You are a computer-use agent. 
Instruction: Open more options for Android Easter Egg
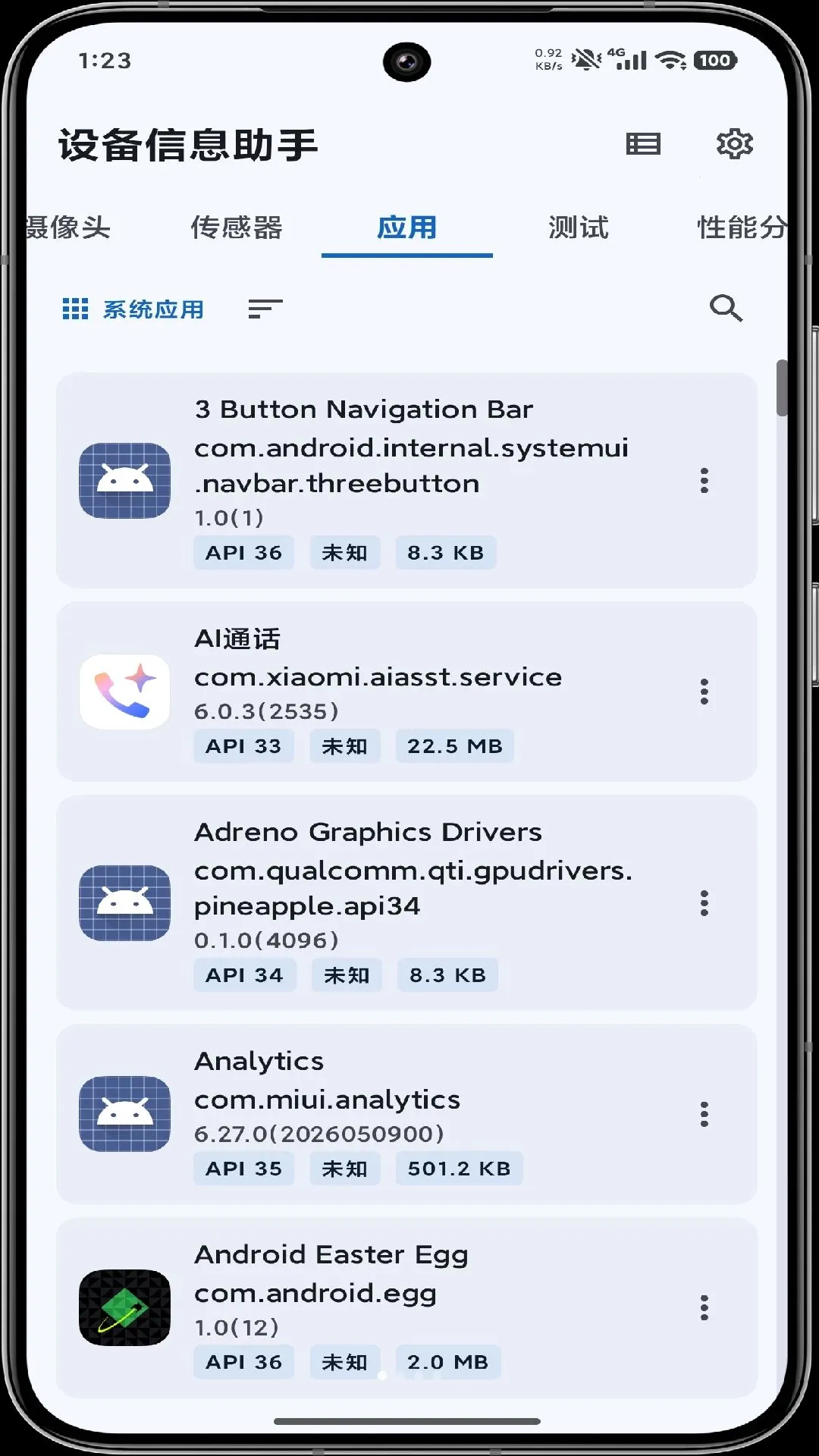click(x=704, y=1307)
